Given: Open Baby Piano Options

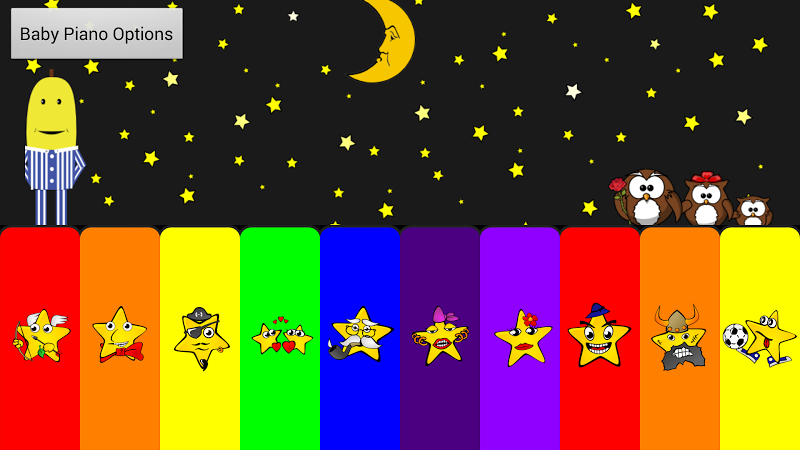Looking at the screenshot, I should tap(96, 34).
